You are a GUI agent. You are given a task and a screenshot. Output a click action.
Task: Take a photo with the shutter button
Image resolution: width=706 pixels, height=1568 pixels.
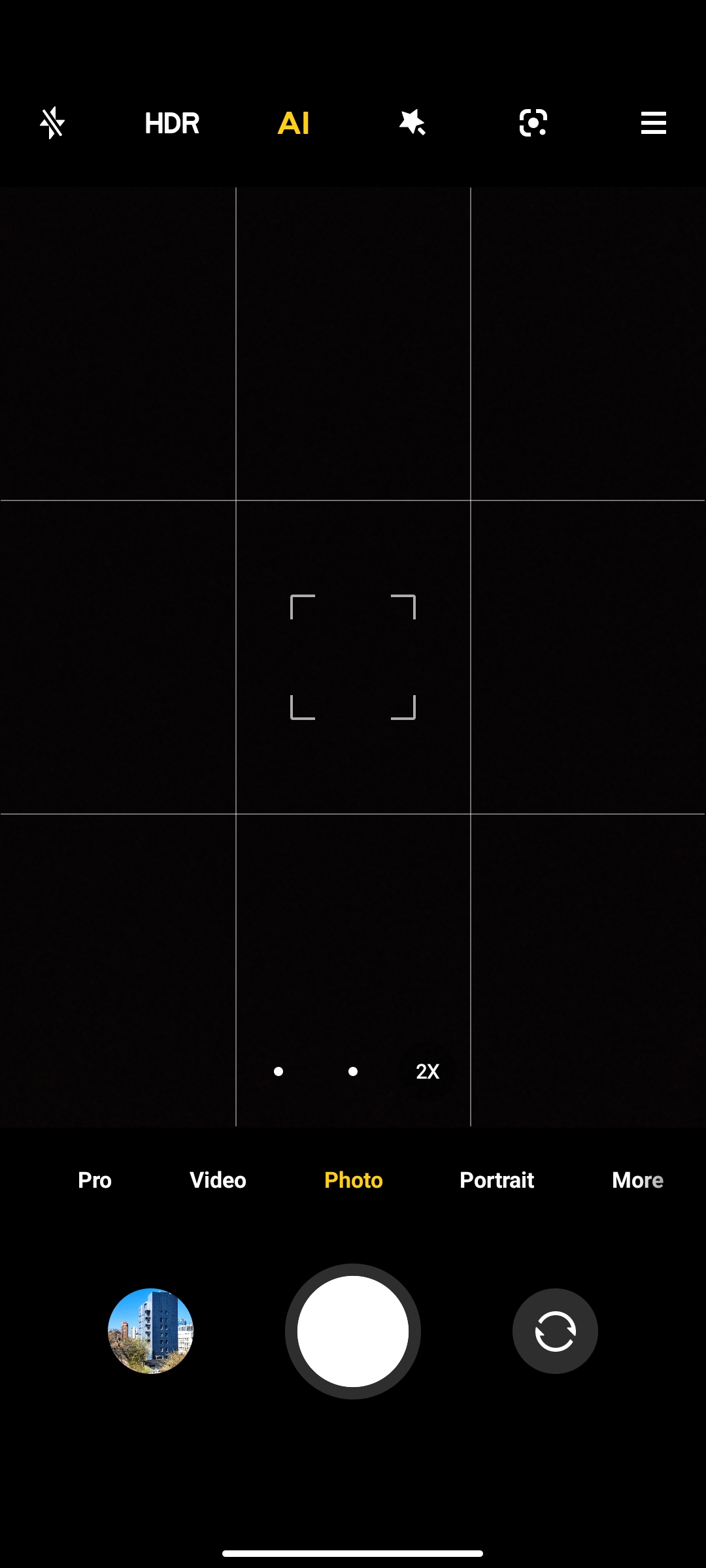(353, 1331)
